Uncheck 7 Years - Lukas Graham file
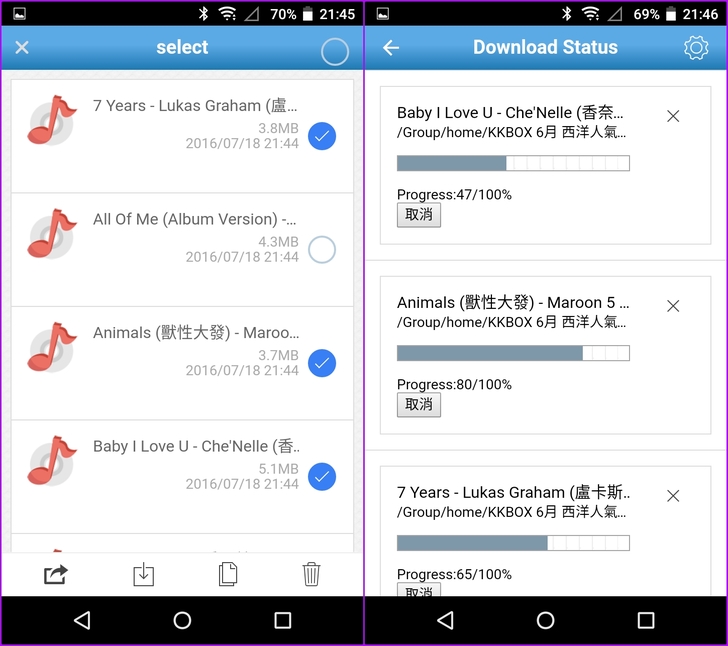Screen dimensions: 728x646 [322, 136]
